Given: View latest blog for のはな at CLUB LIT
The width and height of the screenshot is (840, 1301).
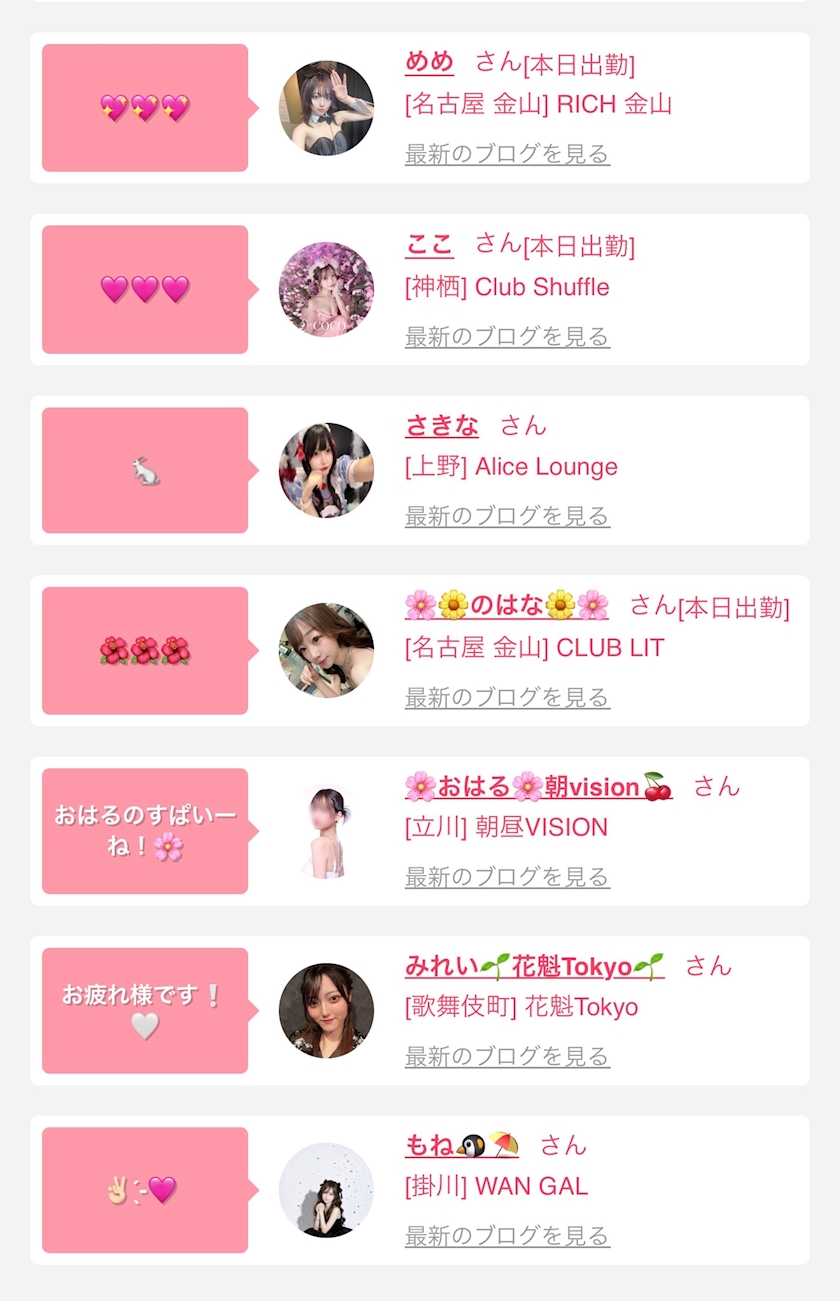Looking at the screenshot, I should pos(507,697).
